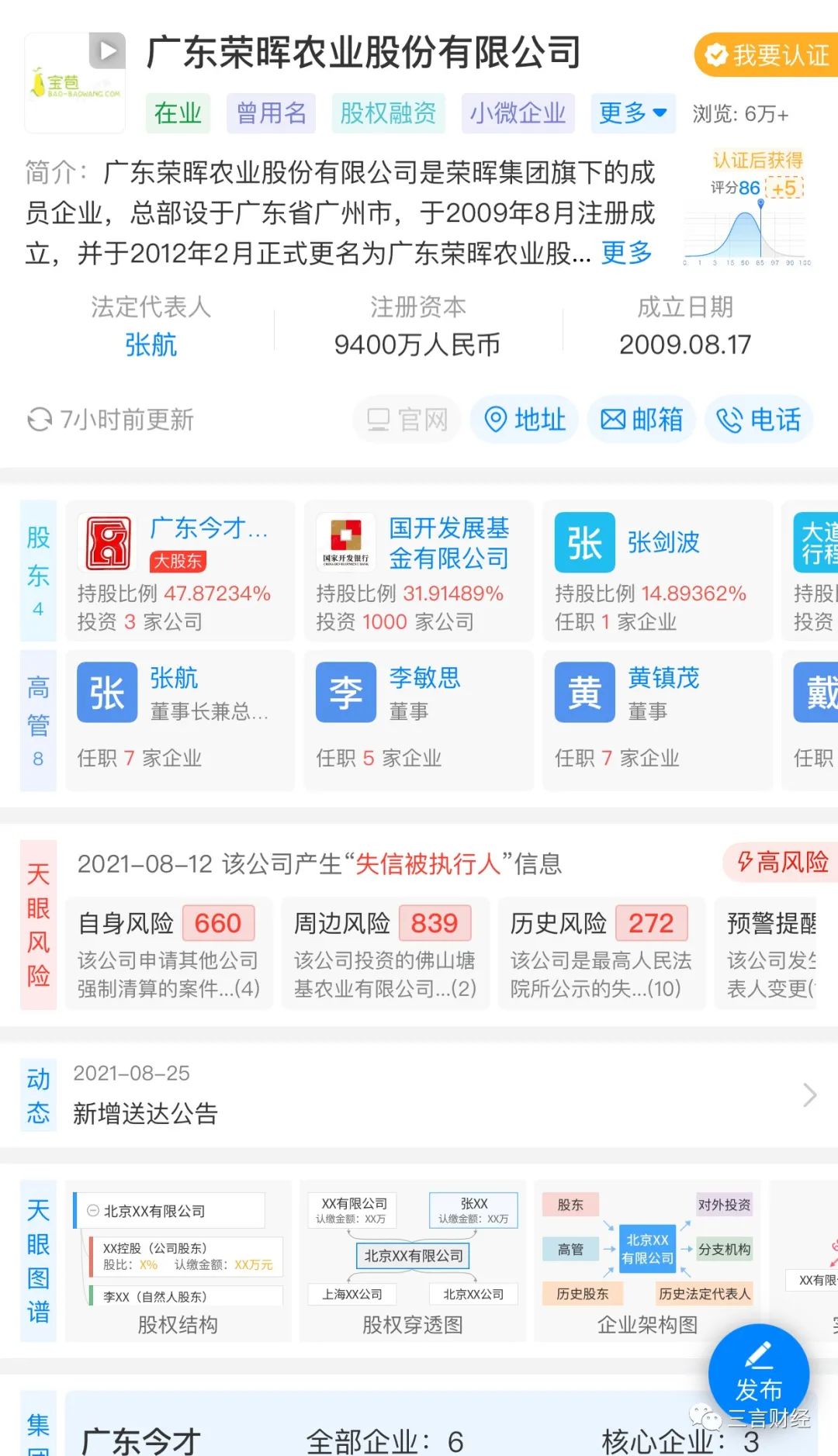Image resolution: width=838 pixels, height=1456 pixels.
Task: Tap the 发布 floating button
Action: click(x=759, y=1374)
